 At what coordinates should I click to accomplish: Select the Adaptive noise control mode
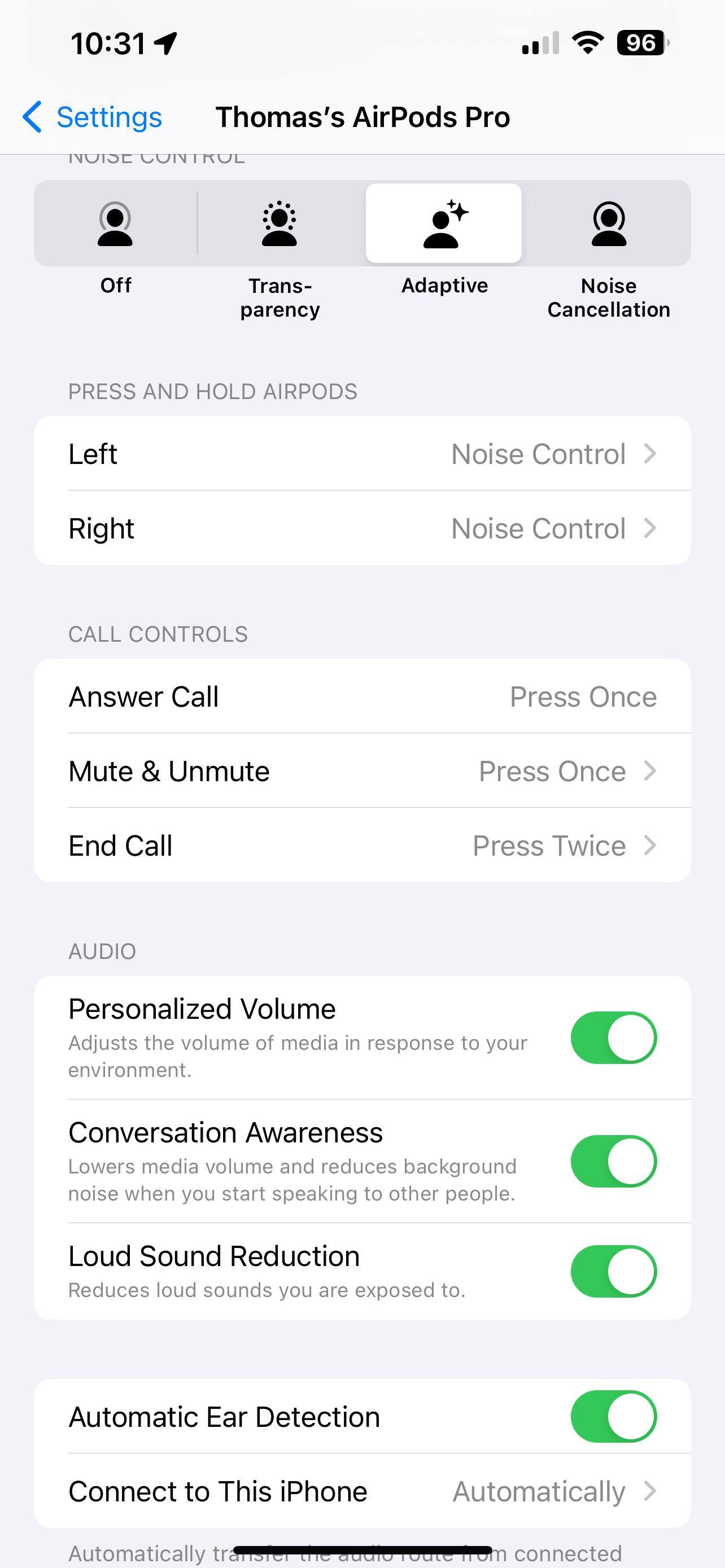coord(443,224)
